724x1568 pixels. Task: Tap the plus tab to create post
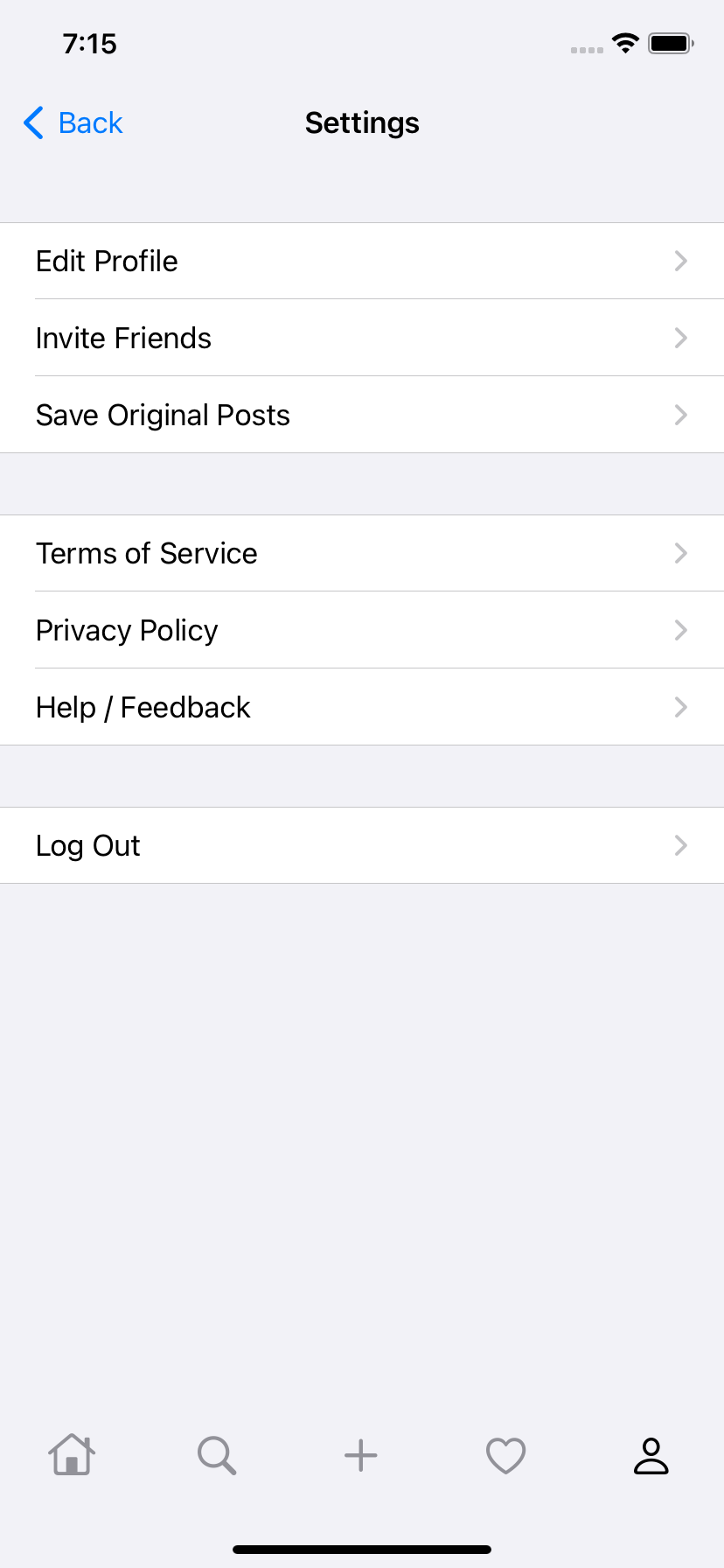click(361, 1455)
